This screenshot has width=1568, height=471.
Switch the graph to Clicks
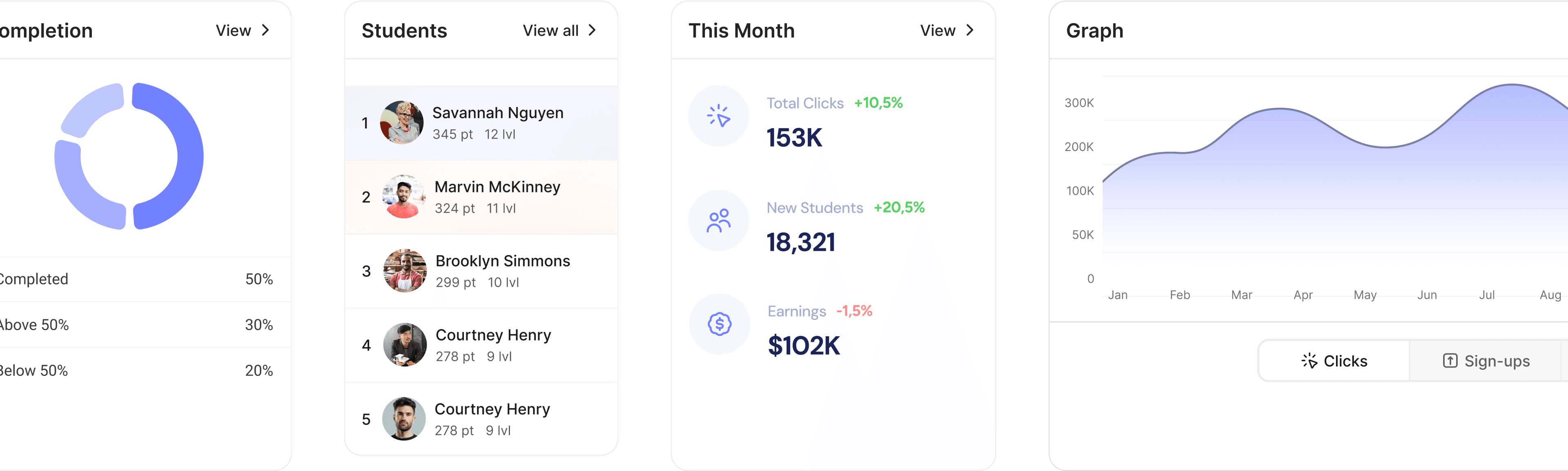1334,362
